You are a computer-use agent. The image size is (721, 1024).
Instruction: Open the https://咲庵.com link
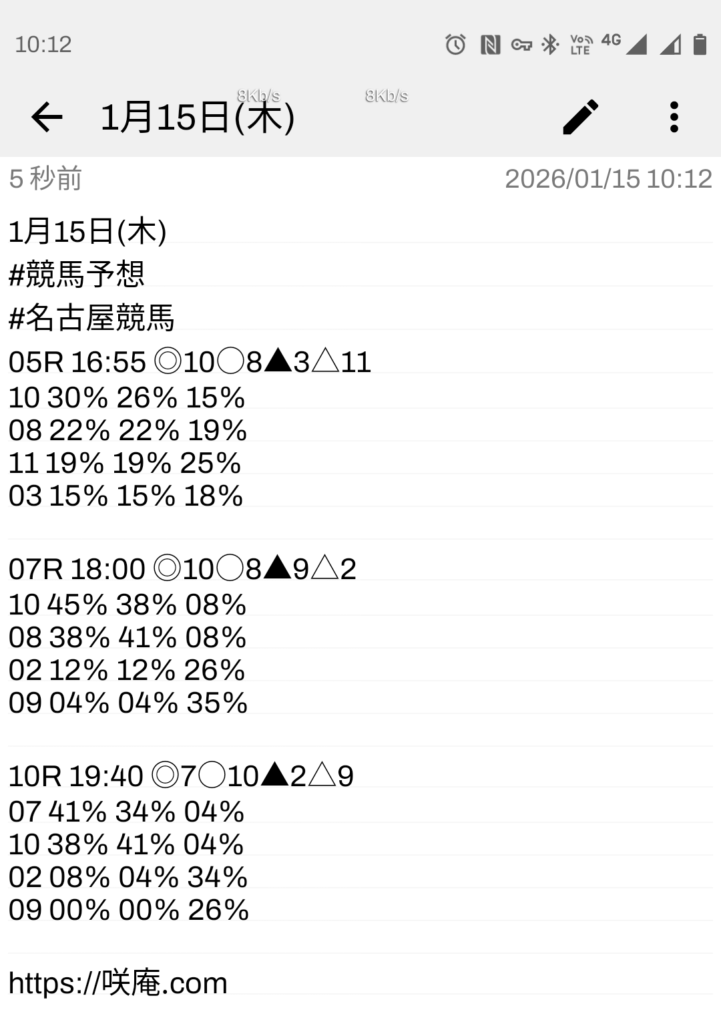tap(118, 982)
